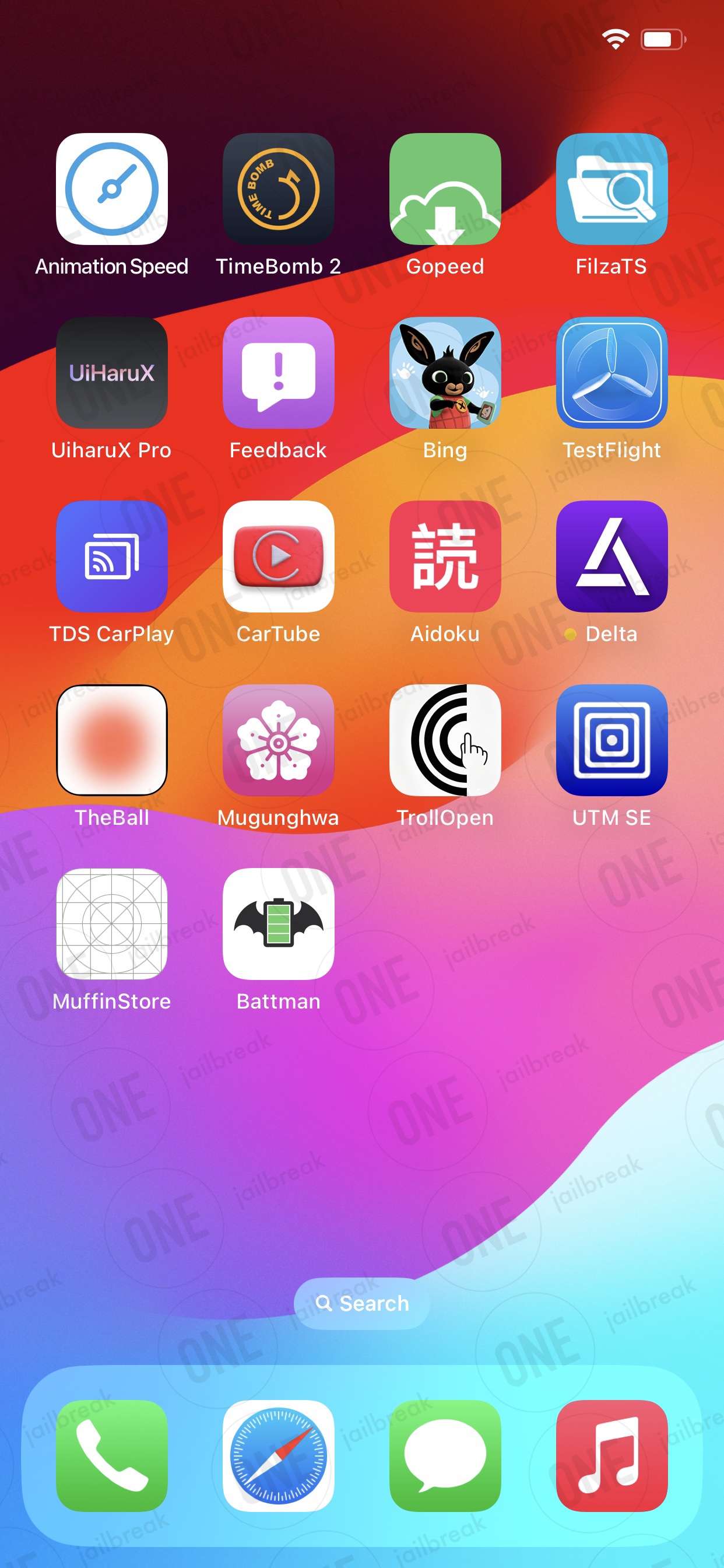Open the Animation Speed app
Screen dimensions: 724x1568
point(111,188)
